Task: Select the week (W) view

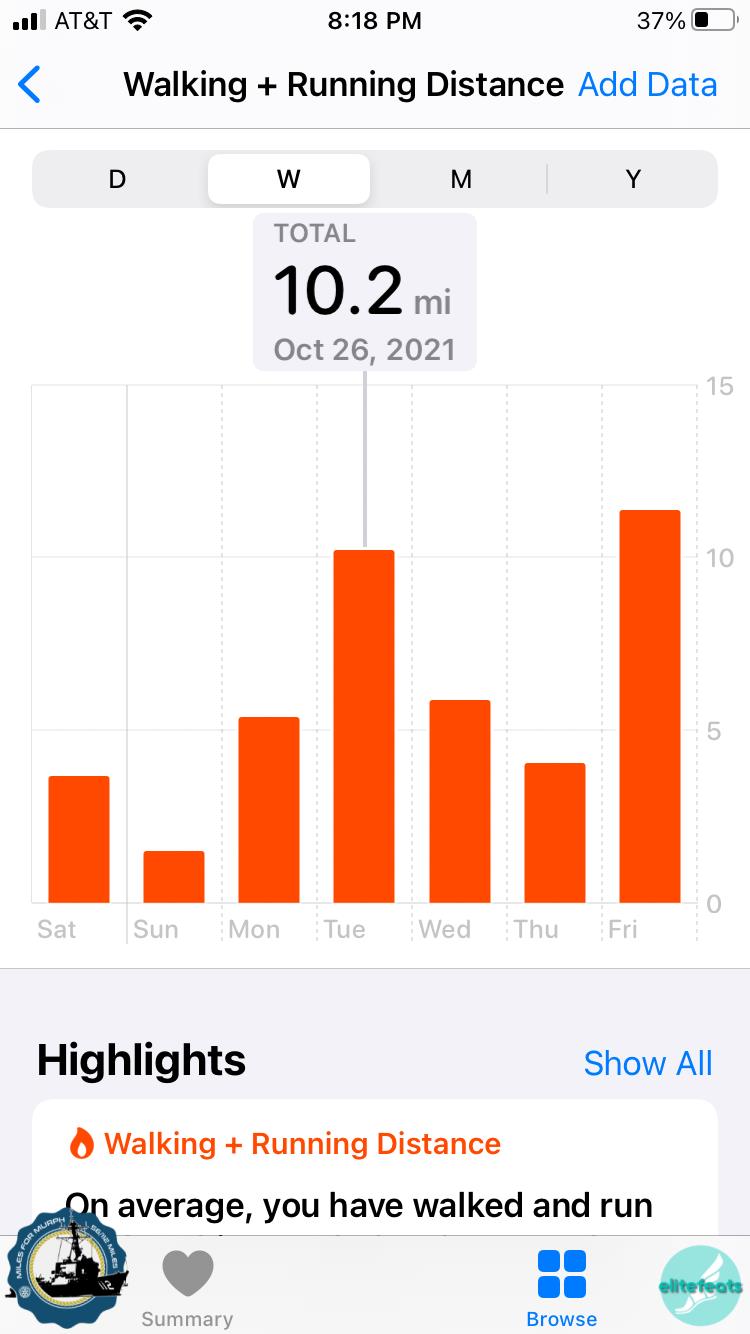Action: 289,179
